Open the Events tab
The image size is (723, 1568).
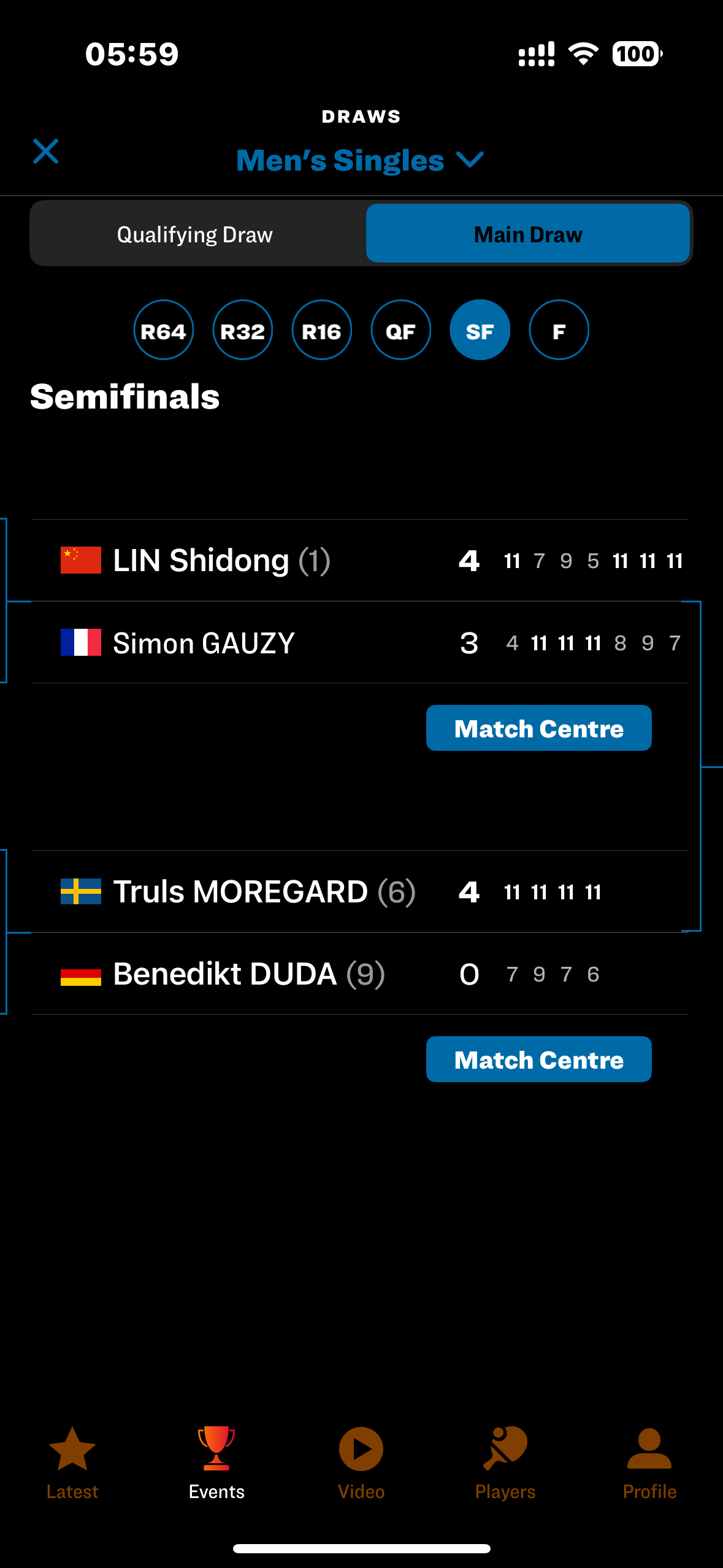click(x=216, y=1463)
